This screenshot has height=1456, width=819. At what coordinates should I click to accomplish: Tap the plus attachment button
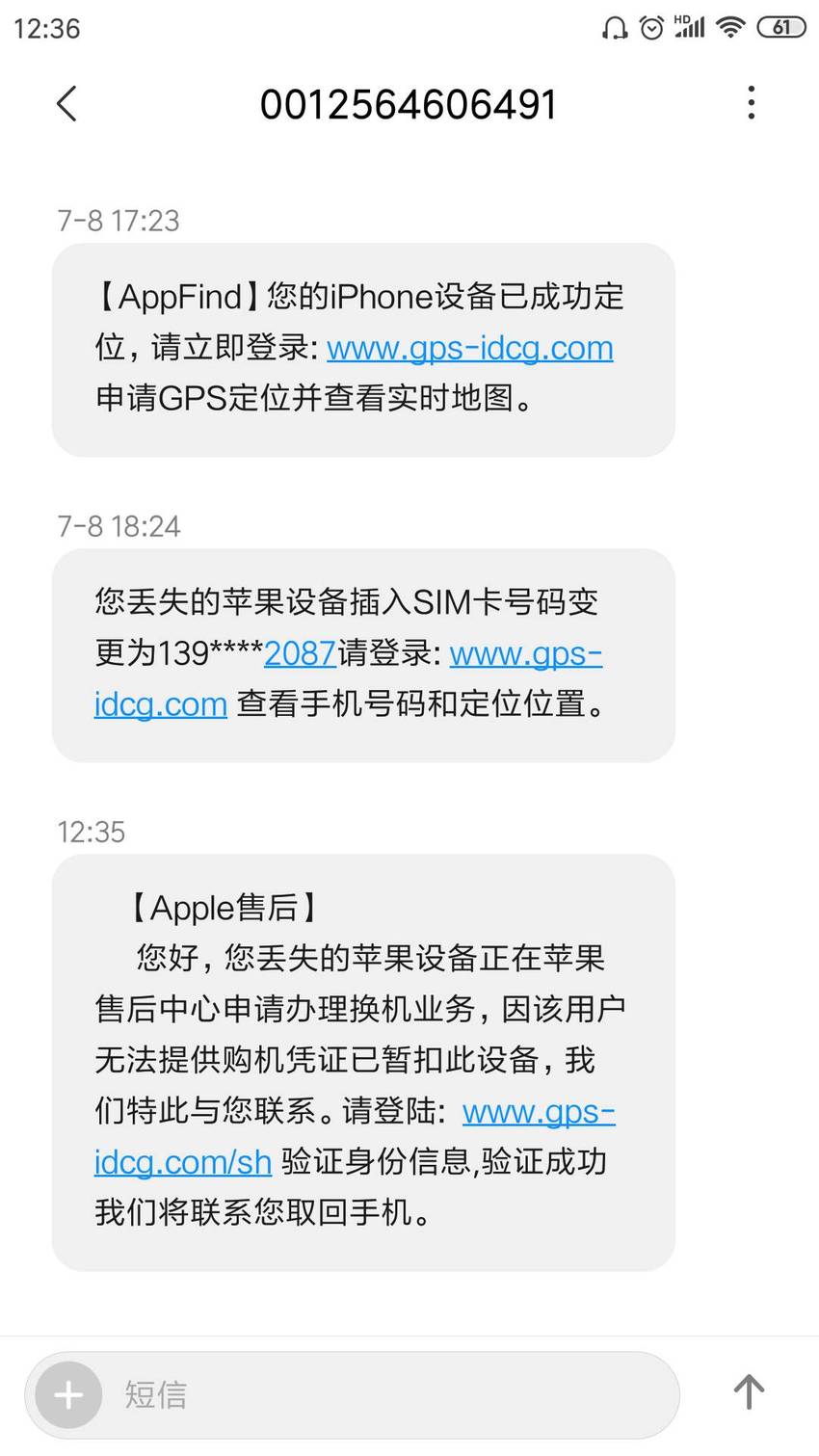click(x=68, y=1394)
